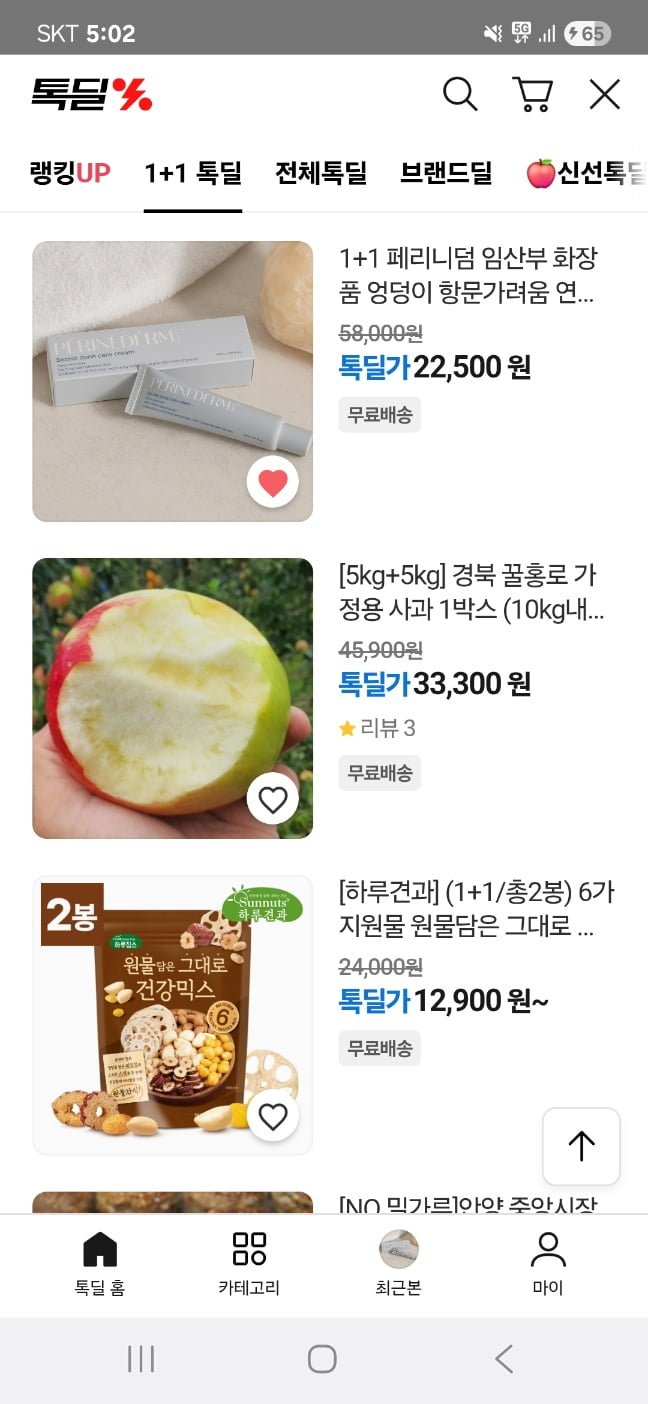
Task: Jump to top with the arrow button
Action: click(x=581, y=1146)
